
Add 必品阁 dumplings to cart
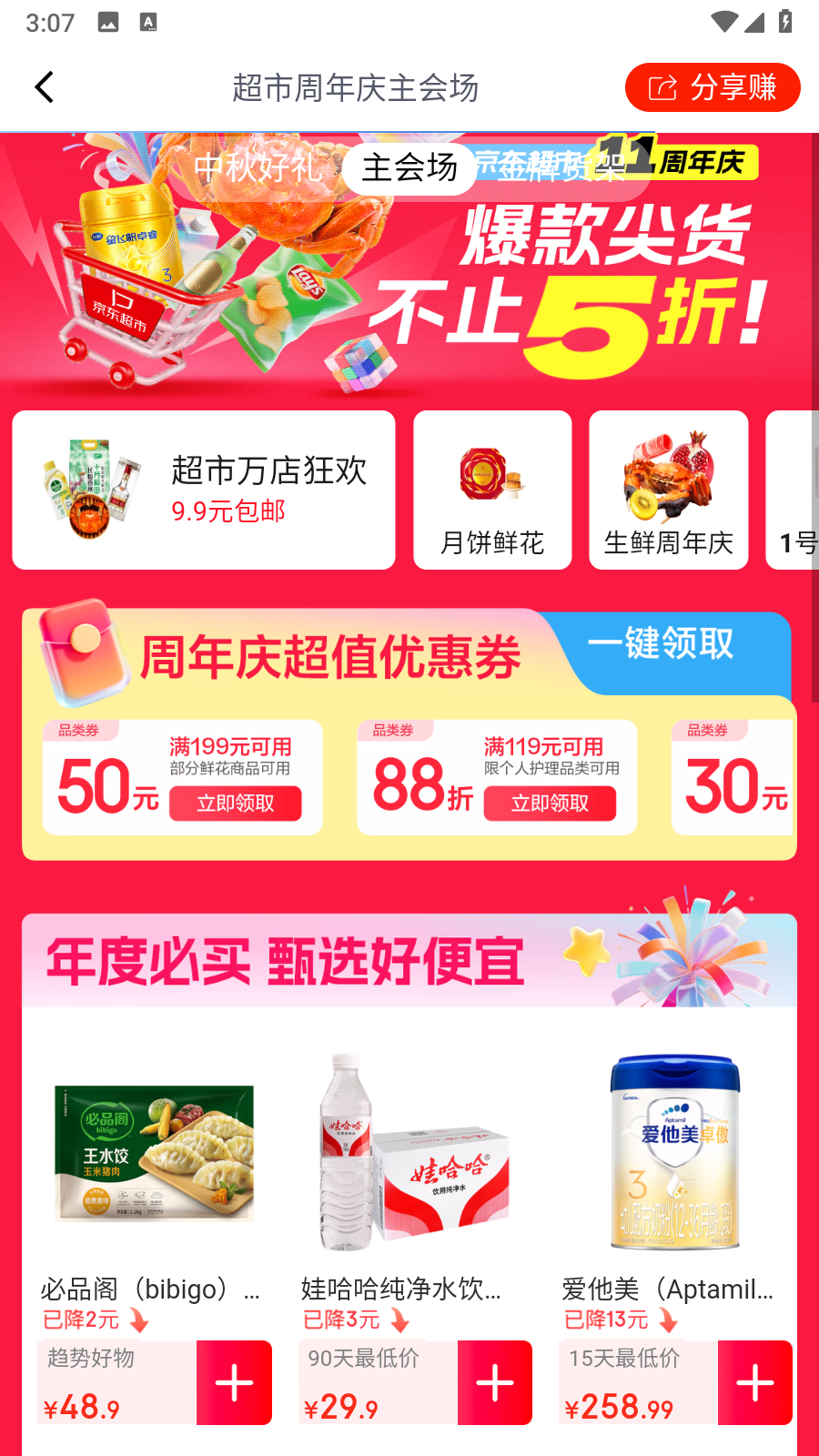(x=234, y=1383)
